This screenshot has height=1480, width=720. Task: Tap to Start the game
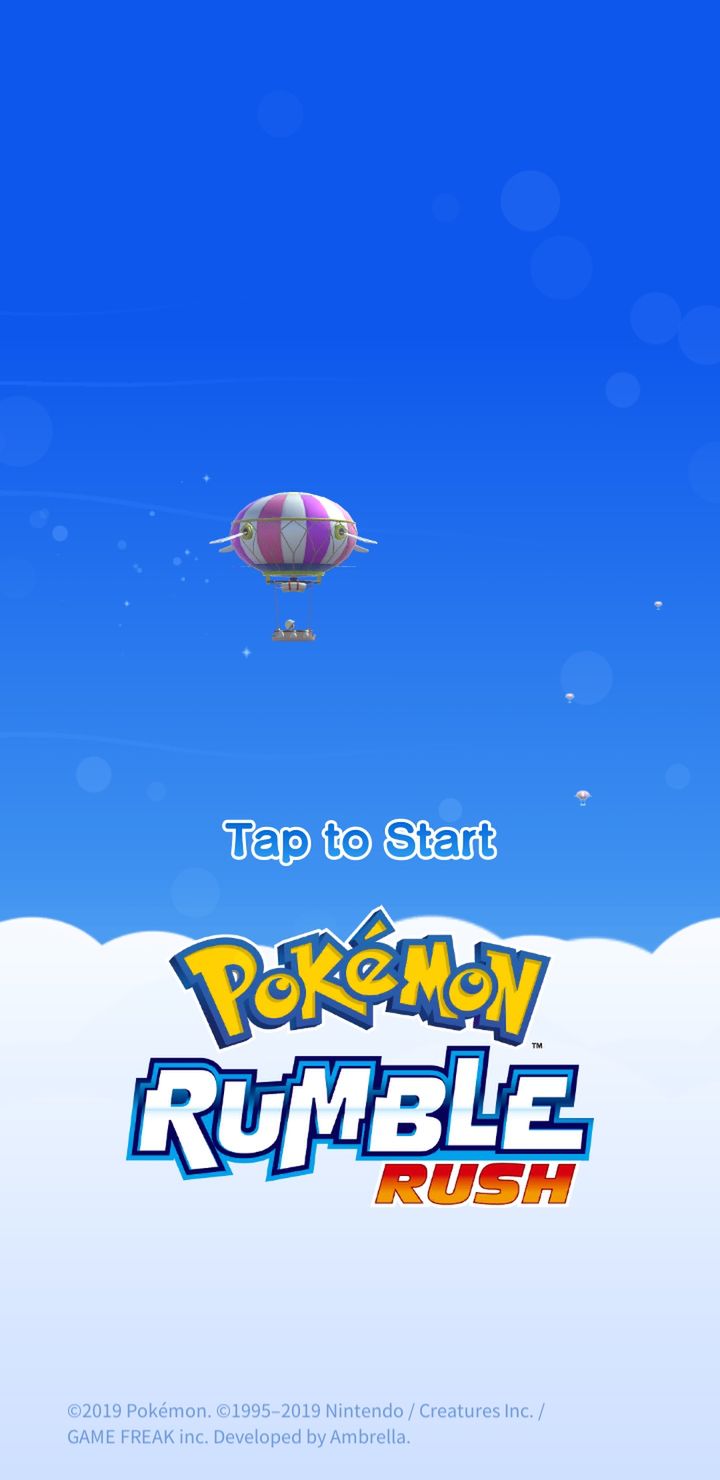(360, 840)
